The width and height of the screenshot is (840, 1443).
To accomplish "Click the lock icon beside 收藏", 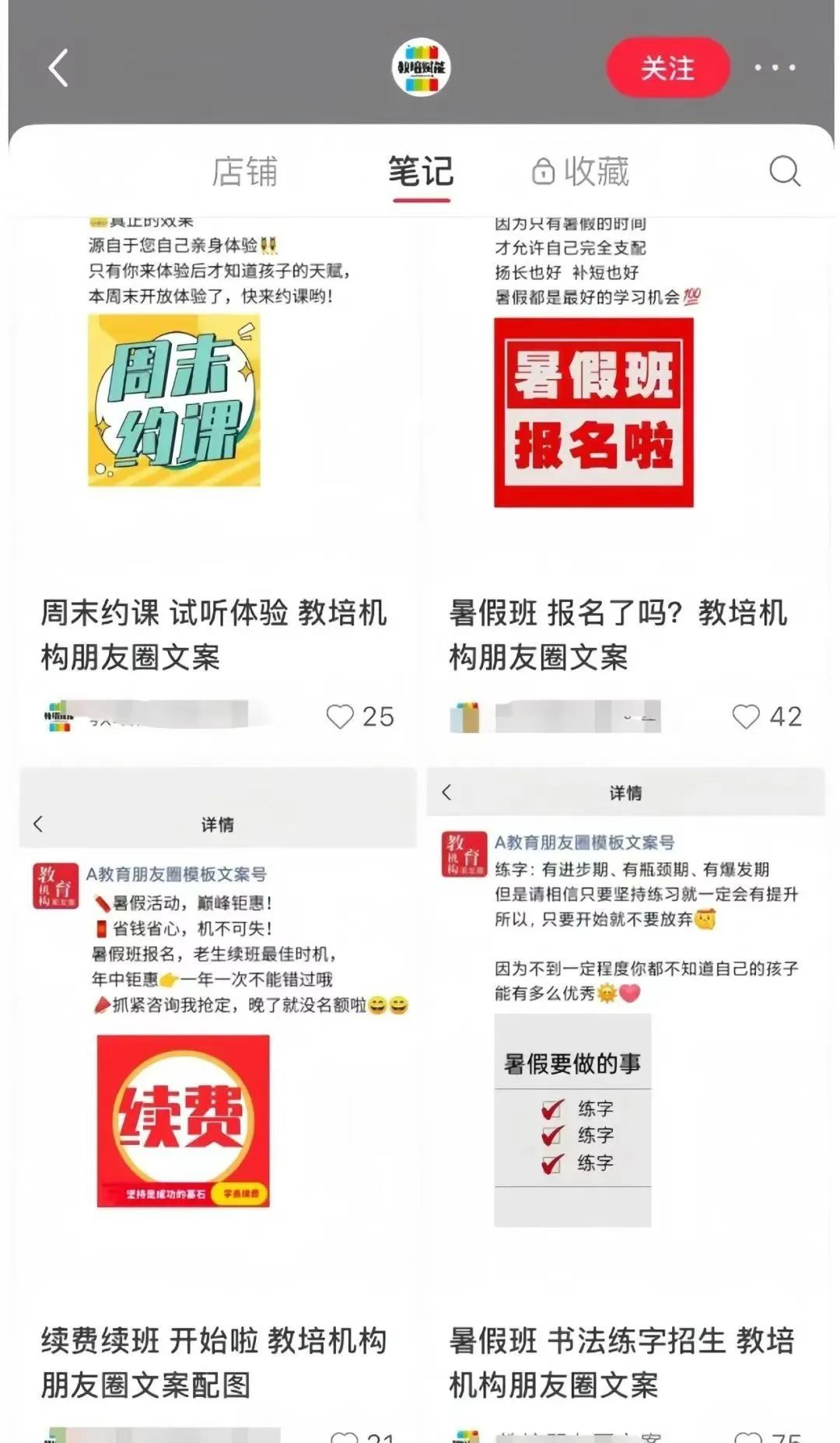I will point(544,172).
